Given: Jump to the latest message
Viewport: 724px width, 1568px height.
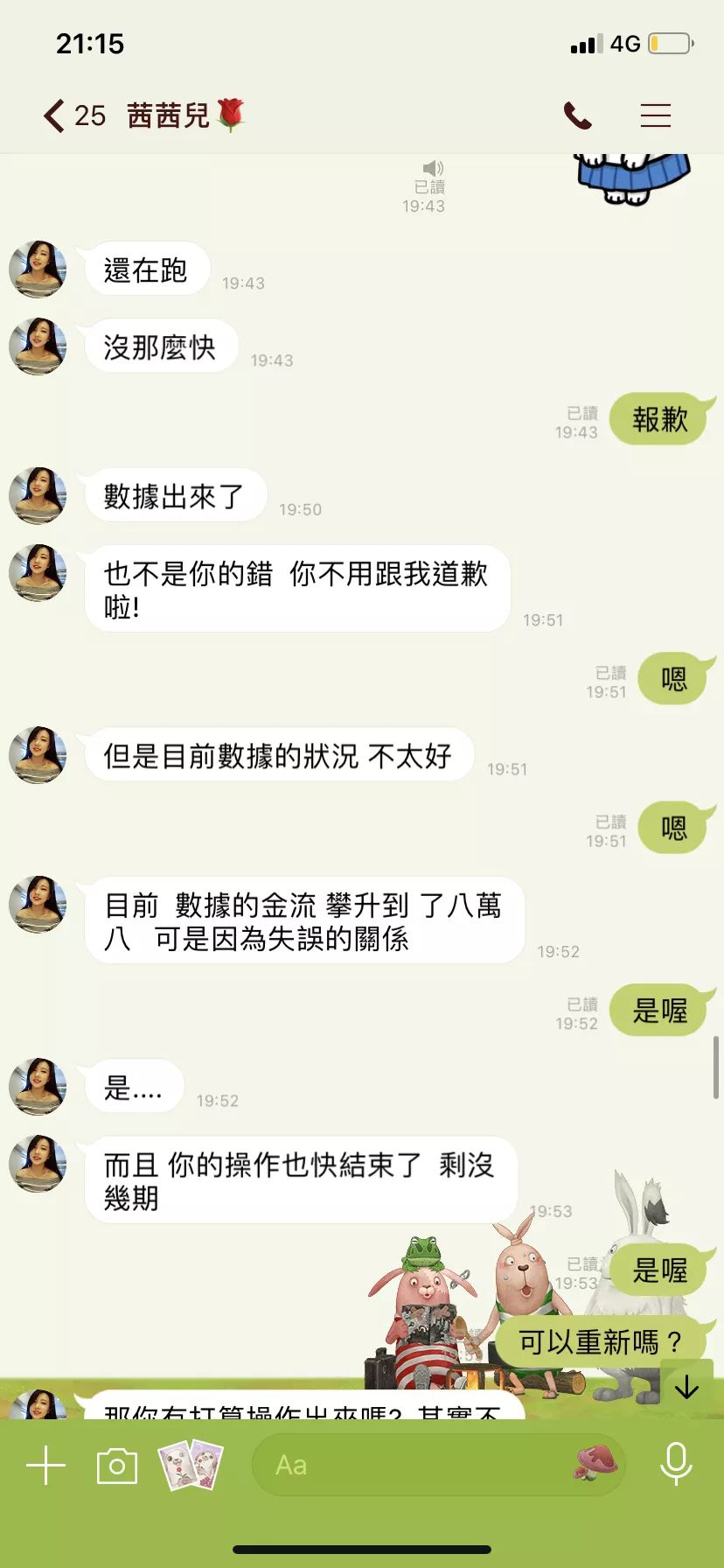Looking at the screenshot, I should click(687, 1386).
